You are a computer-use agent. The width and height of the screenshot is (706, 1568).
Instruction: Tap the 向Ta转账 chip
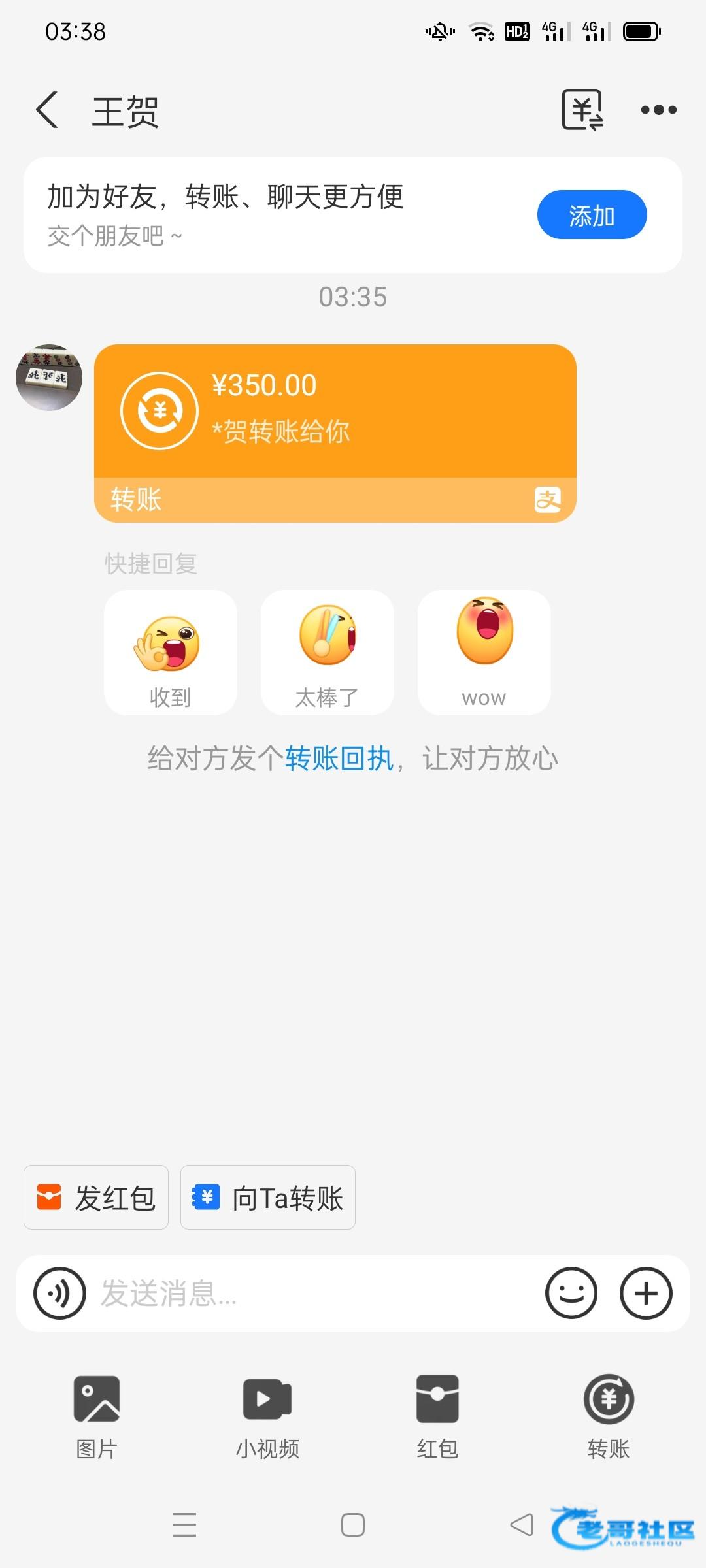point(268,1197)
